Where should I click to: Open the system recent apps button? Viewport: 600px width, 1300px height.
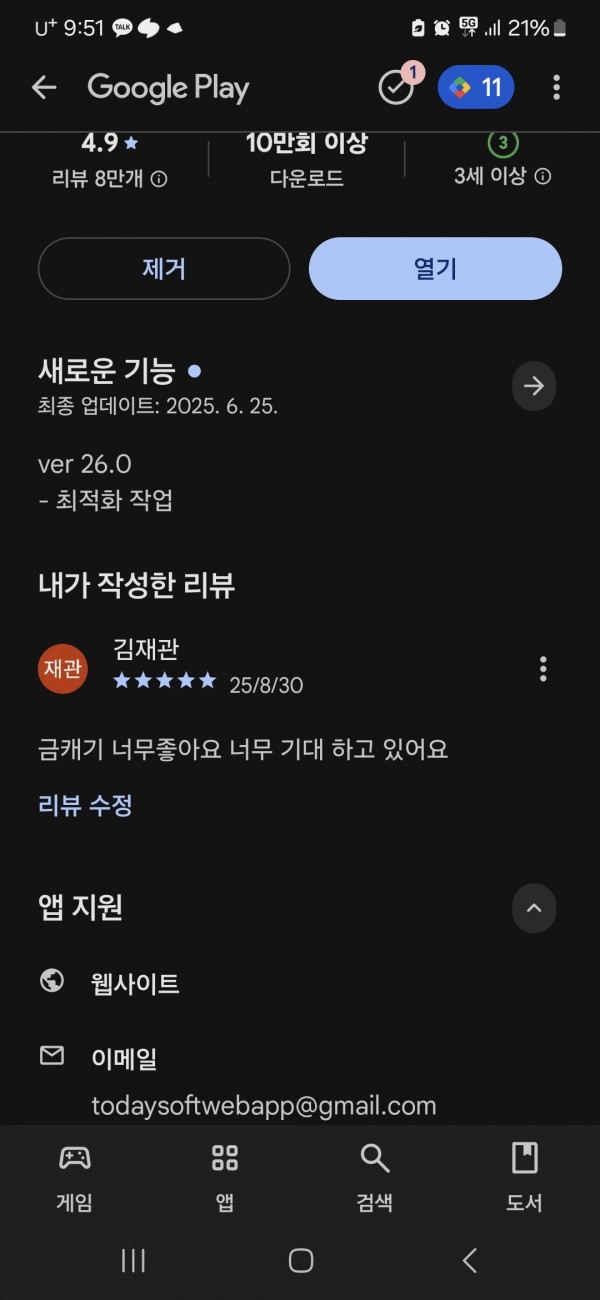[133, 1260]
